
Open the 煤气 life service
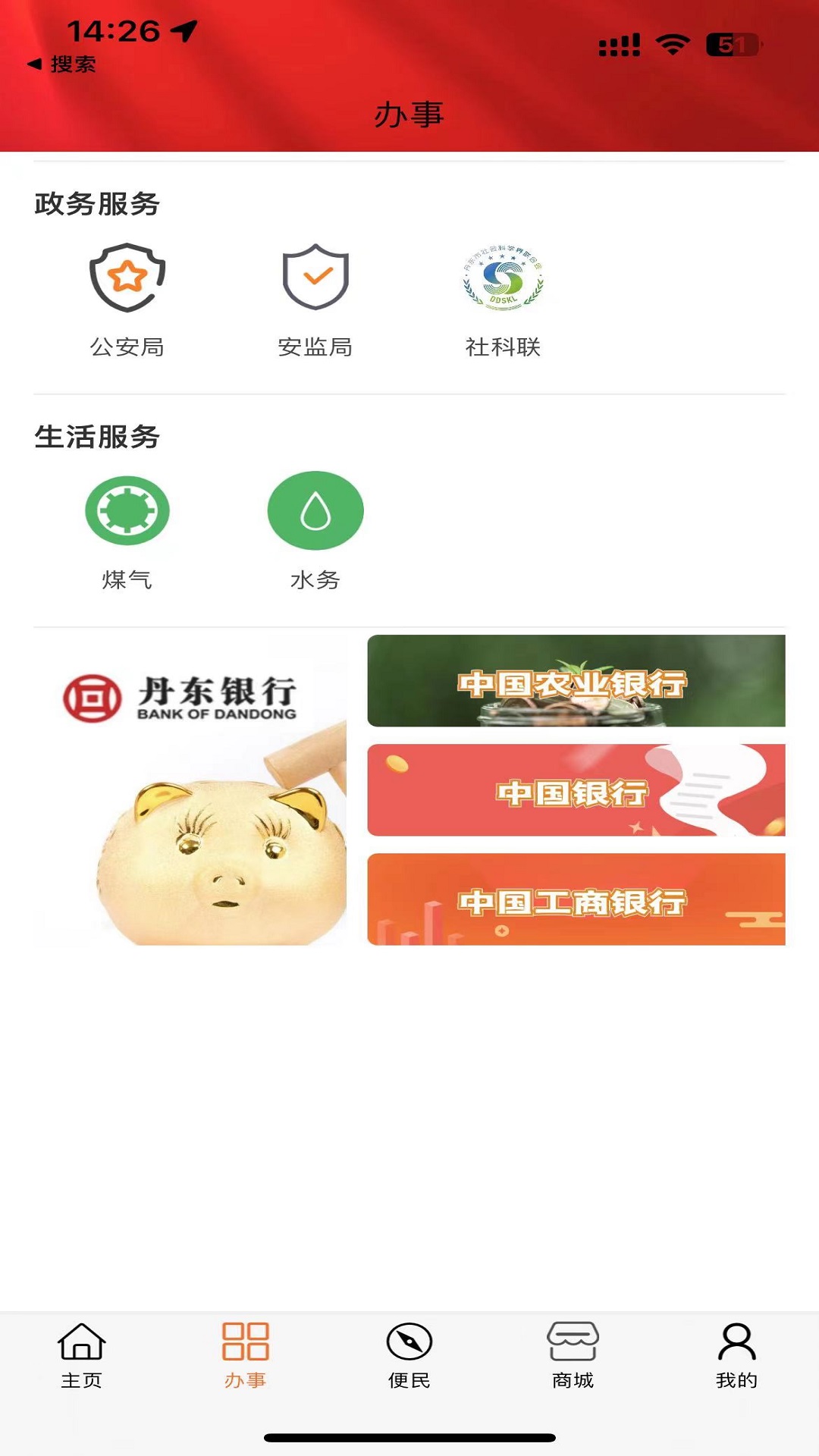coord(127,530)
